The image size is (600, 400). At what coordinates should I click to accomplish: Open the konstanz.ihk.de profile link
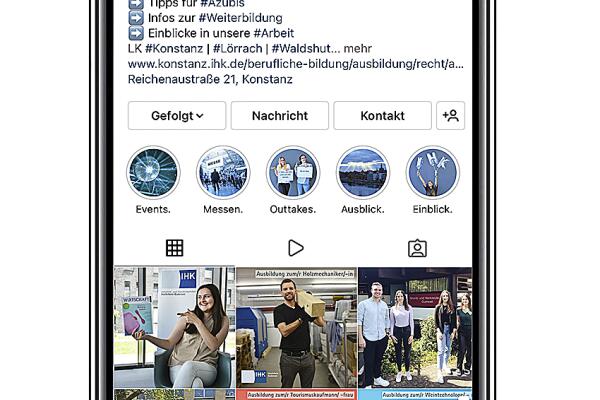295,64
